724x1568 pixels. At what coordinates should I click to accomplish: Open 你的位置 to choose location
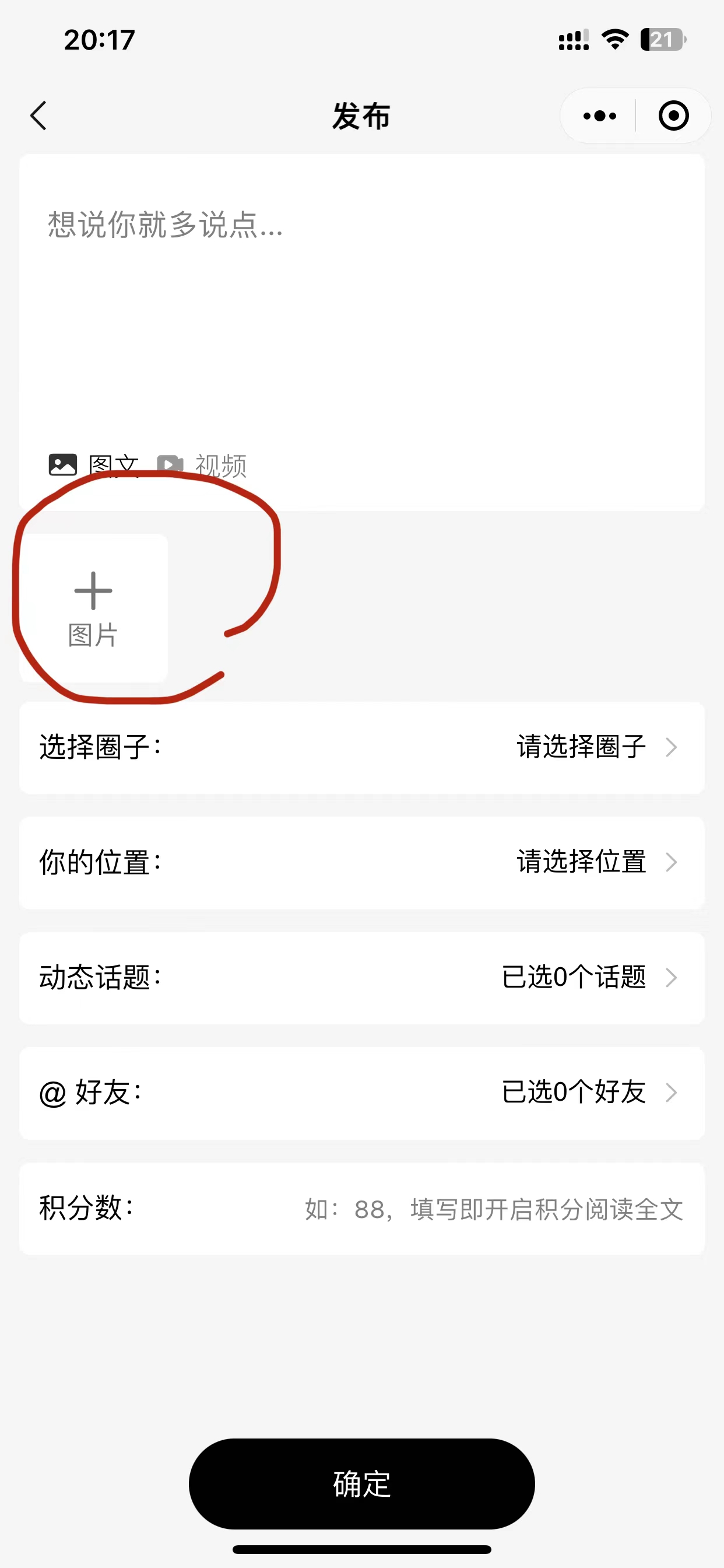pyautogui.click(x=362, y=862)
